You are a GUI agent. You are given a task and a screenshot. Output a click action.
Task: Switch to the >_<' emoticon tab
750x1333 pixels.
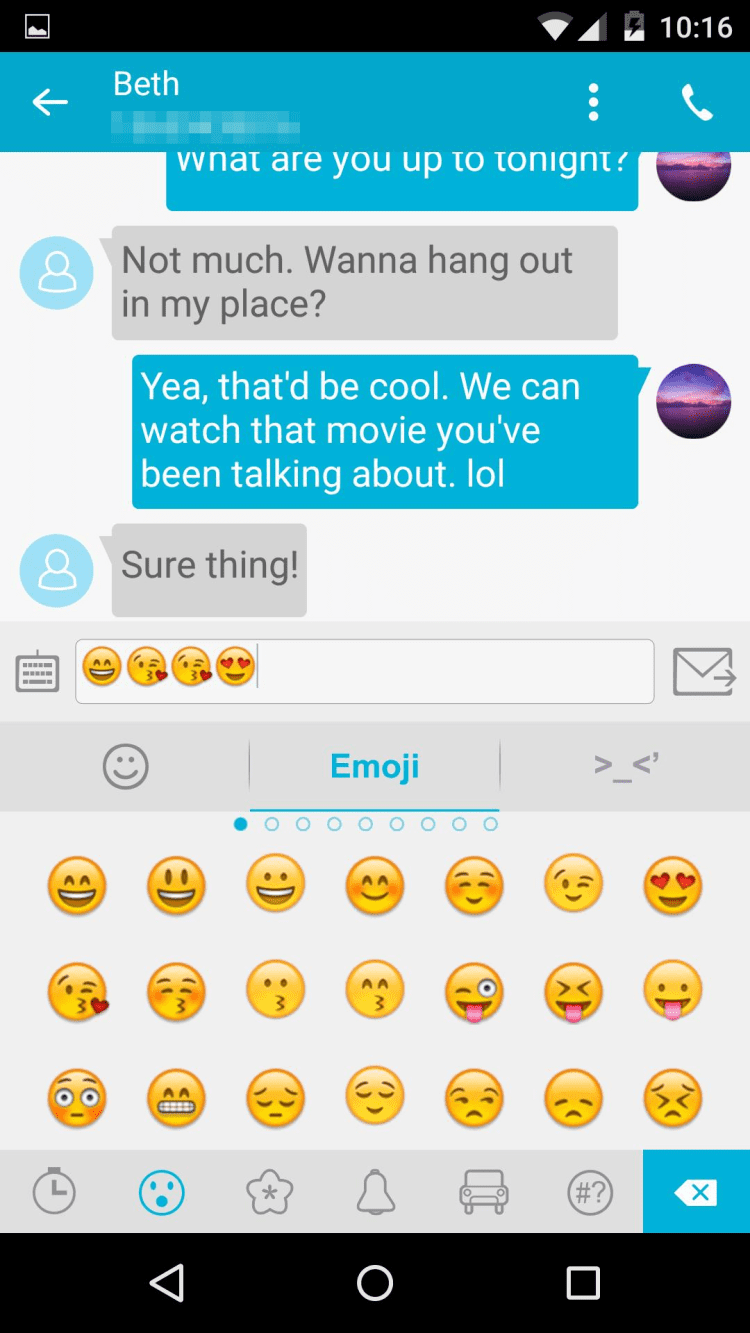626,767
